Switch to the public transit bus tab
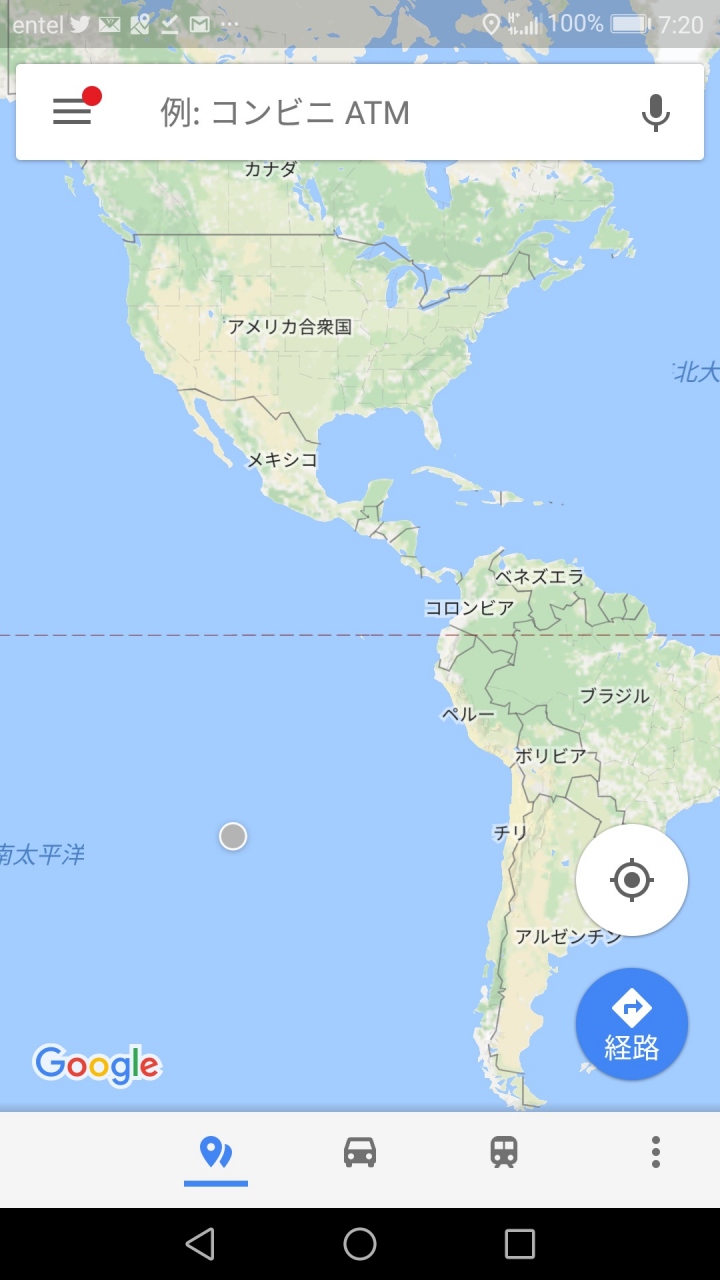Image resolution: width=720 pixels, height=1280 pixels. click(x=504, y=1153)
